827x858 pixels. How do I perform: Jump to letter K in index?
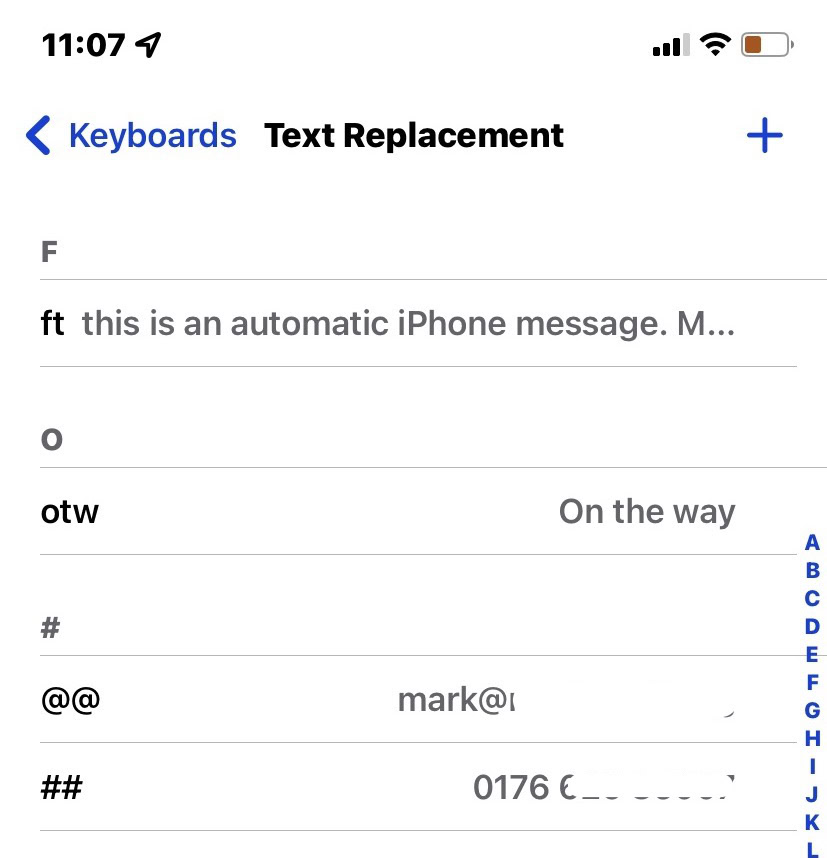812,822
